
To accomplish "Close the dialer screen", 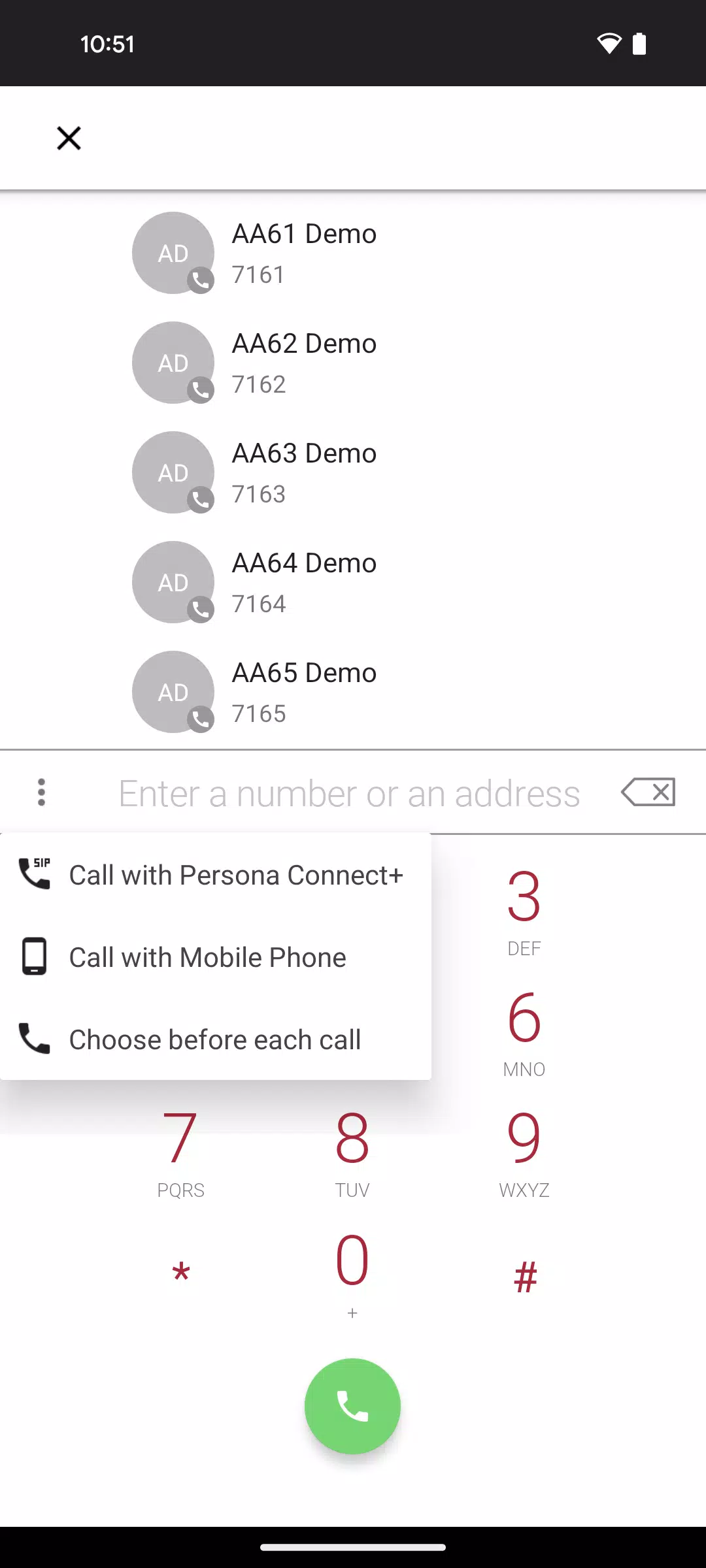I will click(69, 138).
